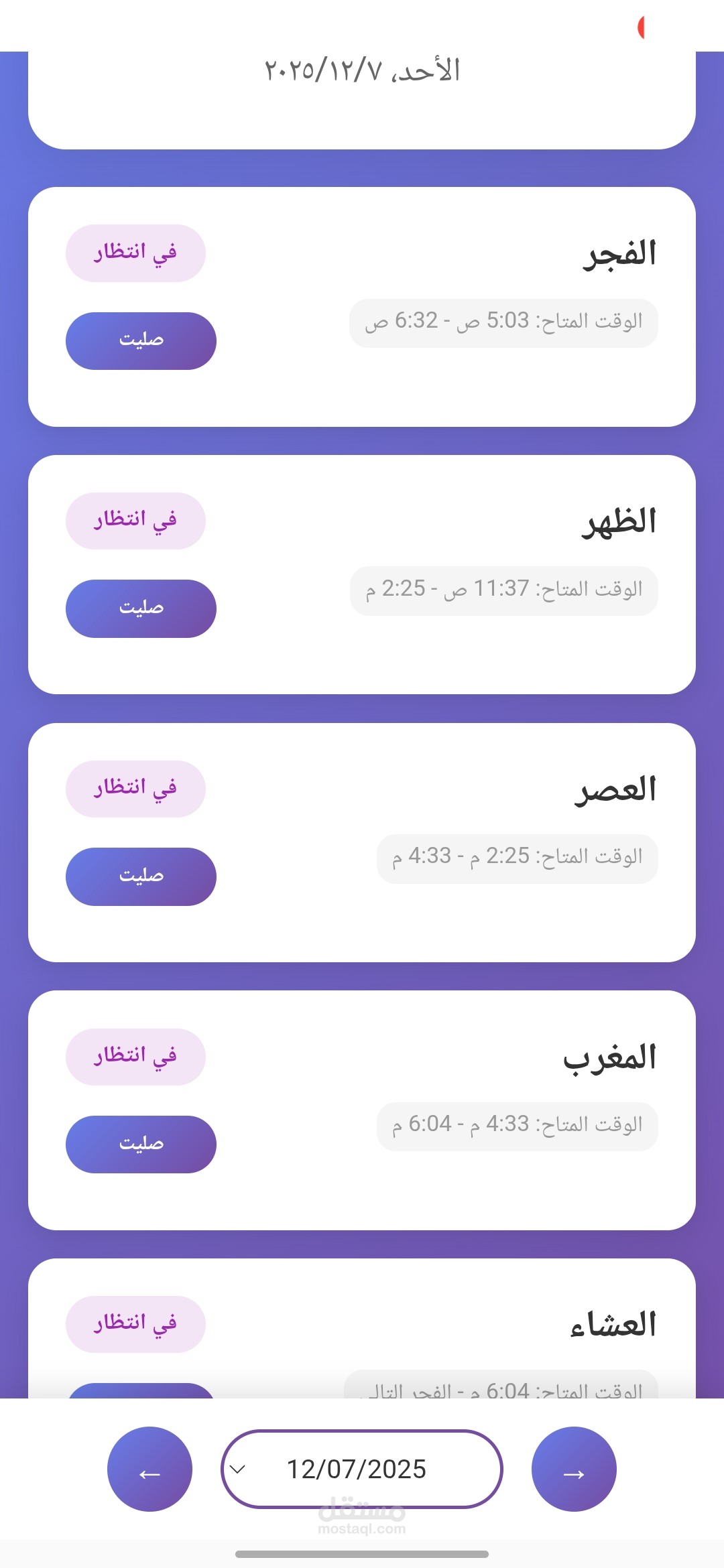Viewport: 724px width, 1568px height.
Task: Open the date picker dropdown chevron
Action: click(238, 1469)
